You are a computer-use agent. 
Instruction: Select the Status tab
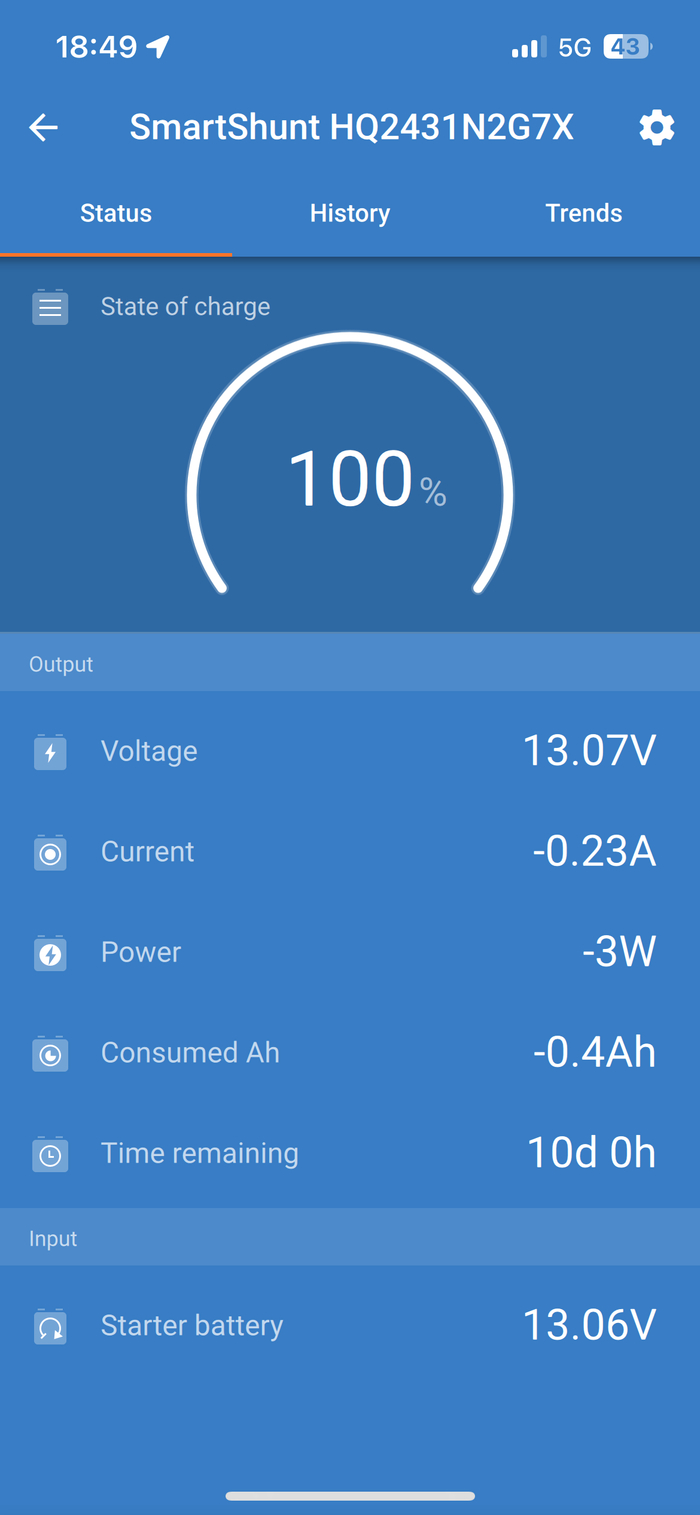coord(116,213)
